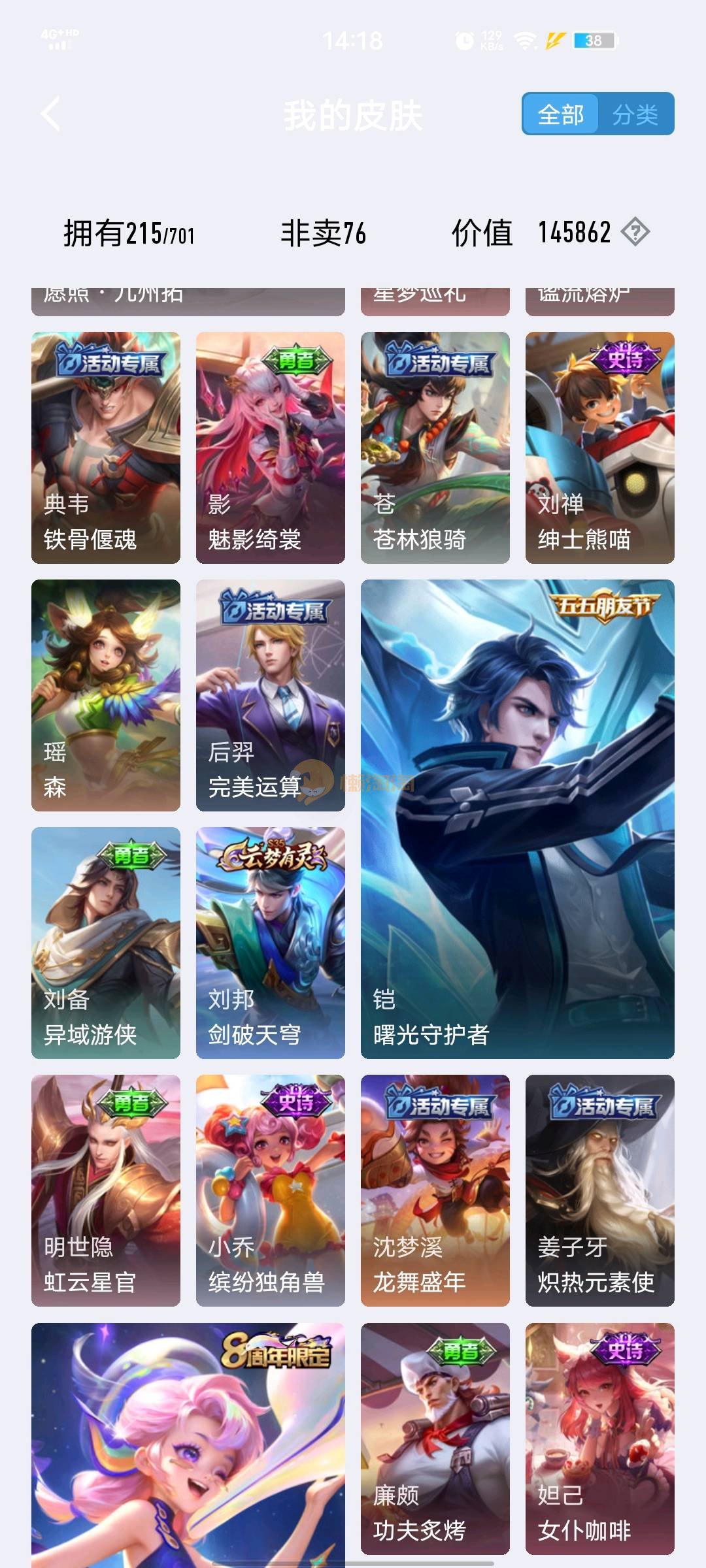View 瑶 森 skin

click(106, 695)
